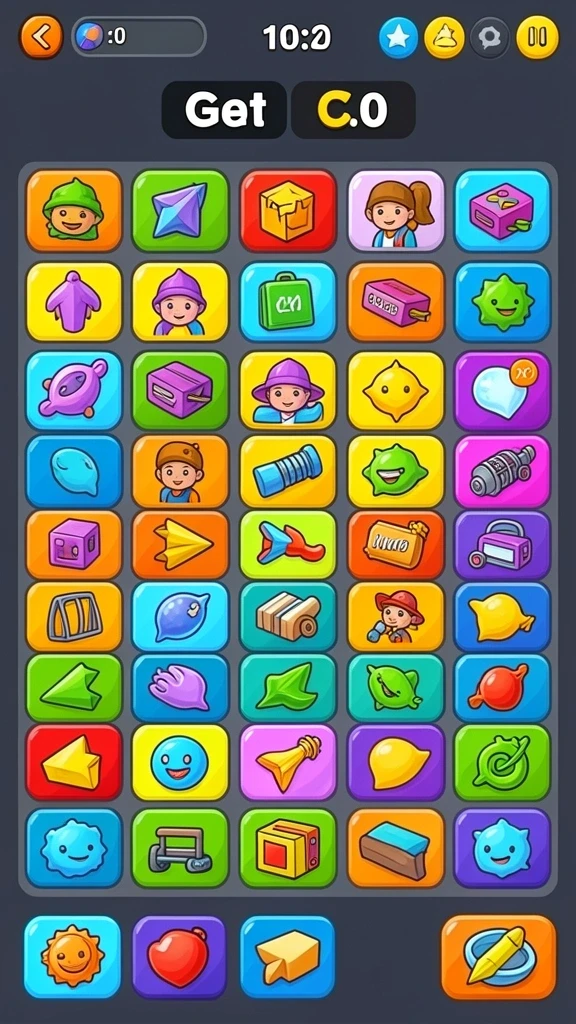Image resolution: width=576 pixels, height=1024 pixels.
Task: Open settings via the gear icon
Action: [490, 37]
